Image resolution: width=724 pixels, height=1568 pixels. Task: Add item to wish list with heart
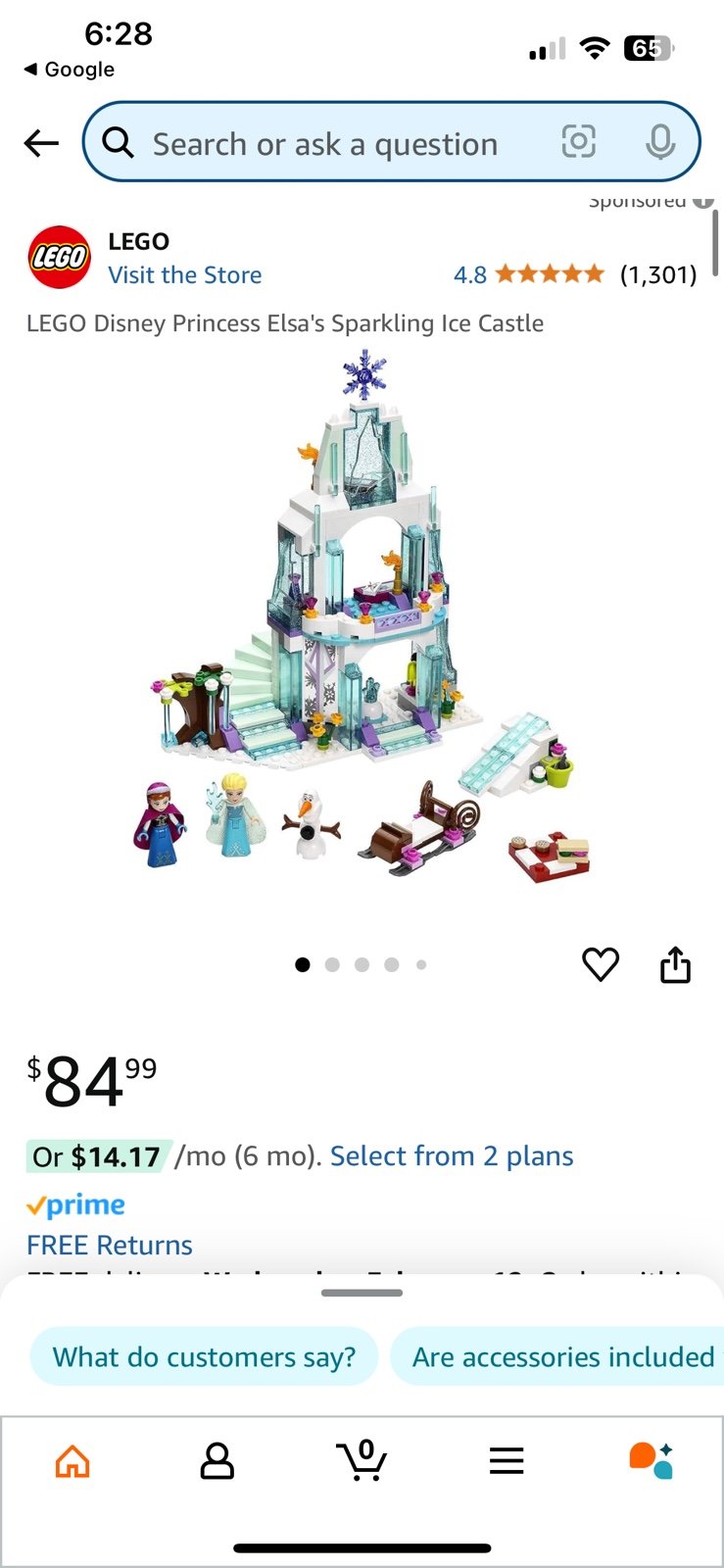[x=601, y=964]
